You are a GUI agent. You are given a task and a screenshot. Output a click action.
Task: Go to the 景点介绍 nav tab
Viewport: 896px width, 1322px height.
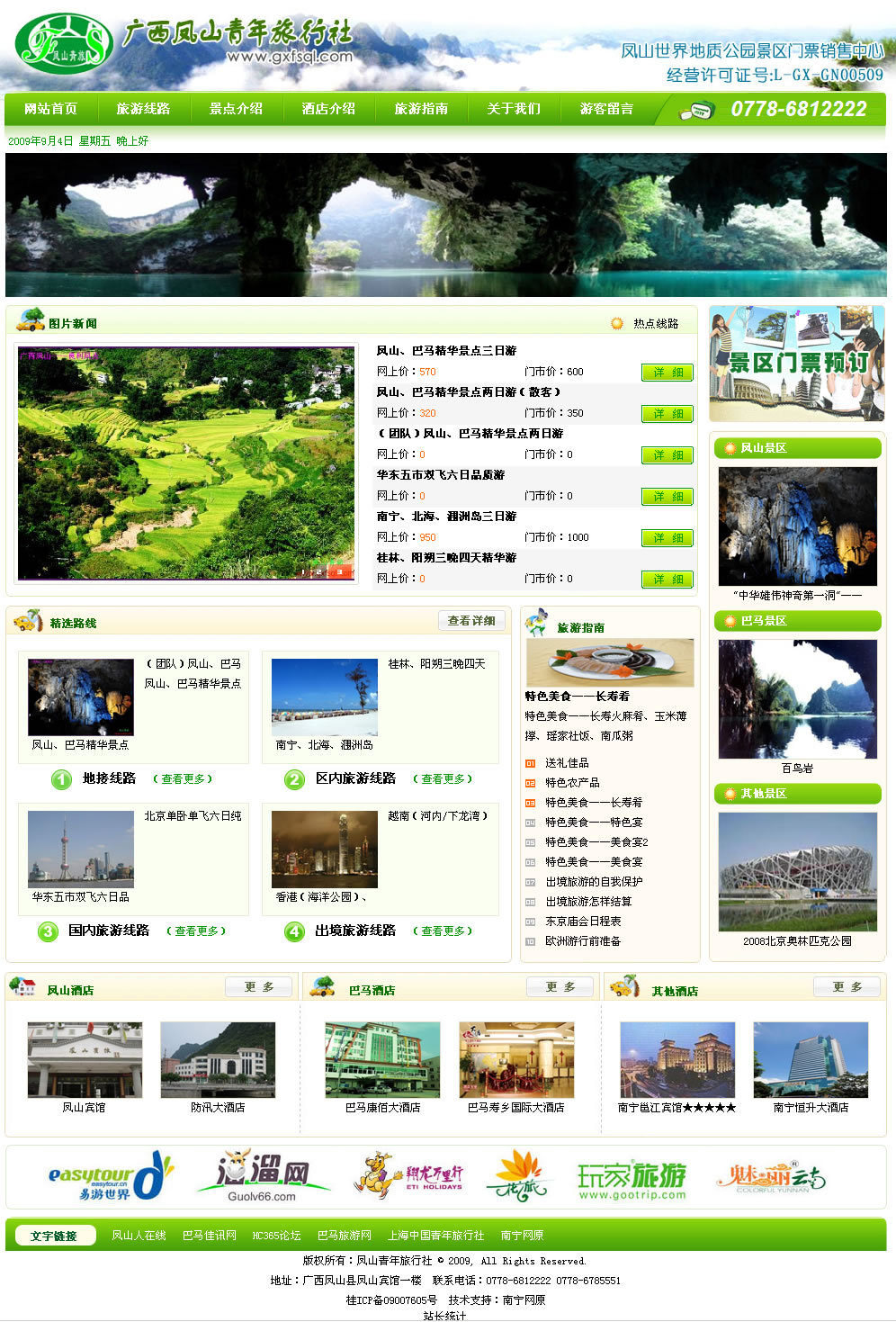coord(236,109)
